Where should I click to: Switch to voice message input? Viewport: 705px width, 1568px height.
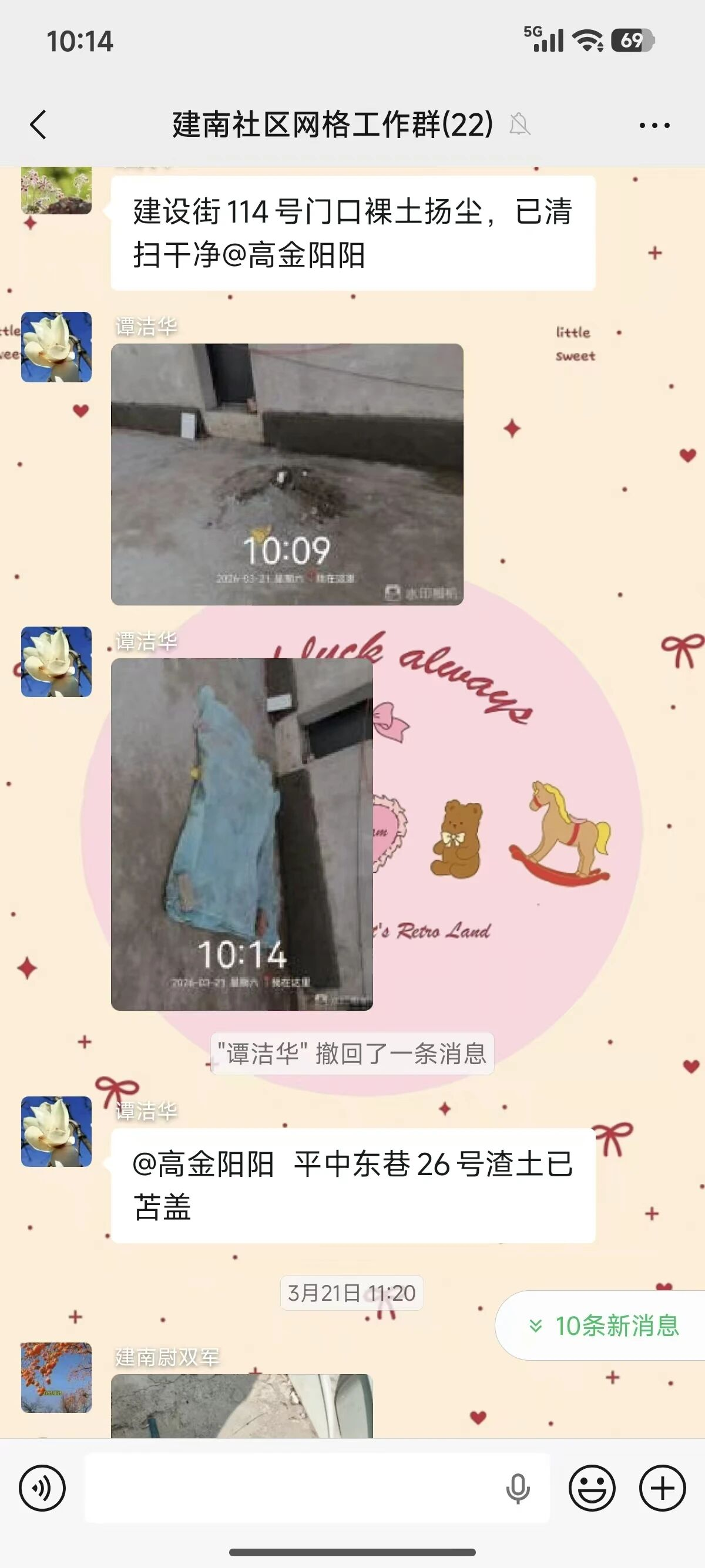[x=42, y=1488]
